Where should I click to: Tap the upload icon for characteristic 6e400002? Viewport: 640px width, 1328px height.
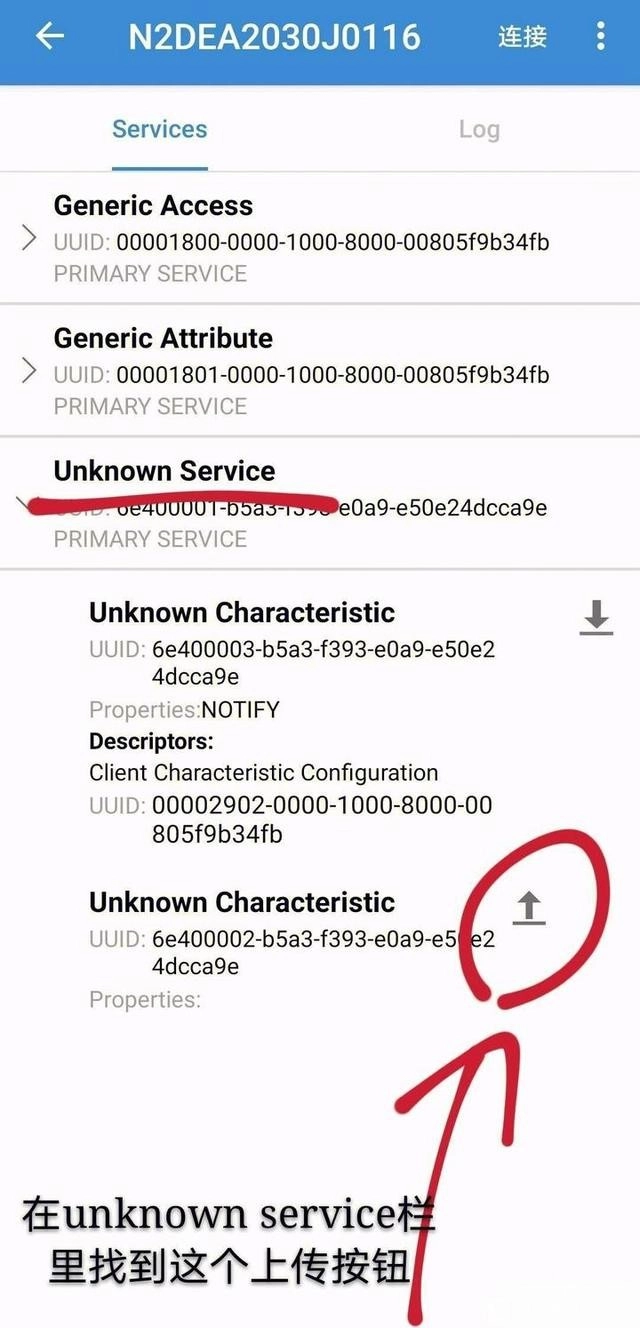(x=529, y=908)
